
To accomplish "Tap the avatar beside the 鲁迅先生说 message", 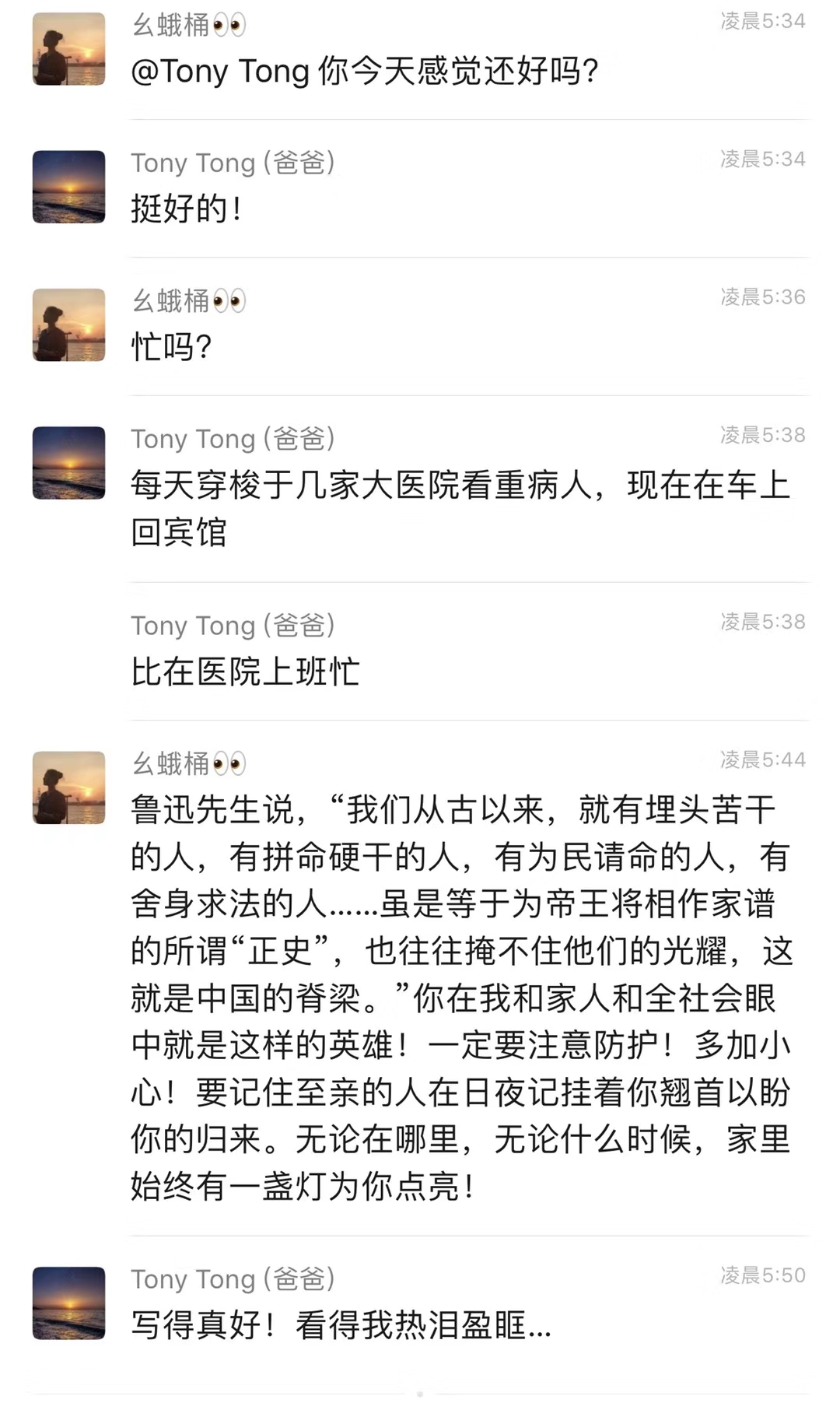I will tap(68, 787).
